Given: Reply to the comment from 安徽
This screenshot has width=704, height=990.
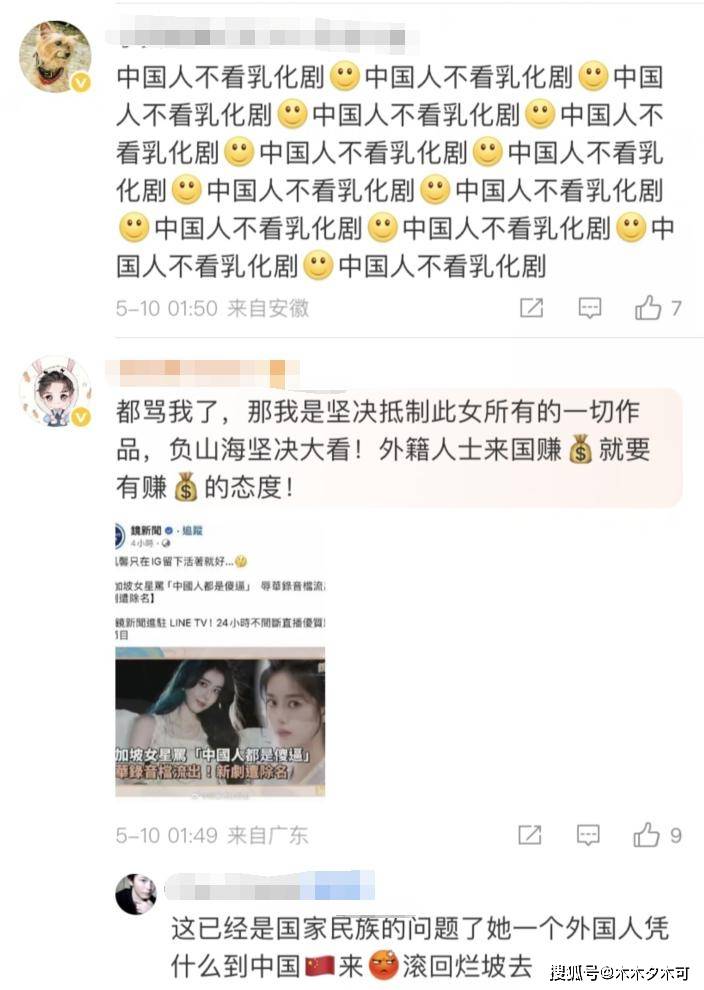Looking at the screenshot, I should click(590, 308).
